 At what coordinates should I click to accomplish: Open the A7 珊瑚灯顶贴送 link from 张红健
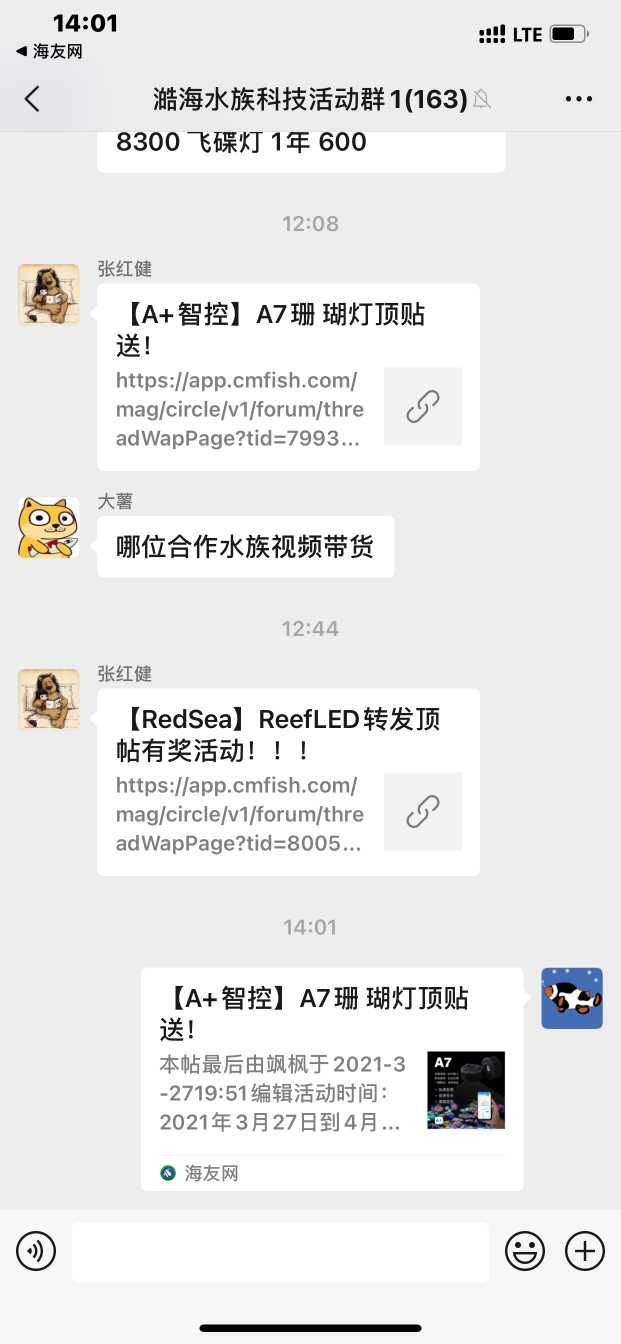[288, 377]
